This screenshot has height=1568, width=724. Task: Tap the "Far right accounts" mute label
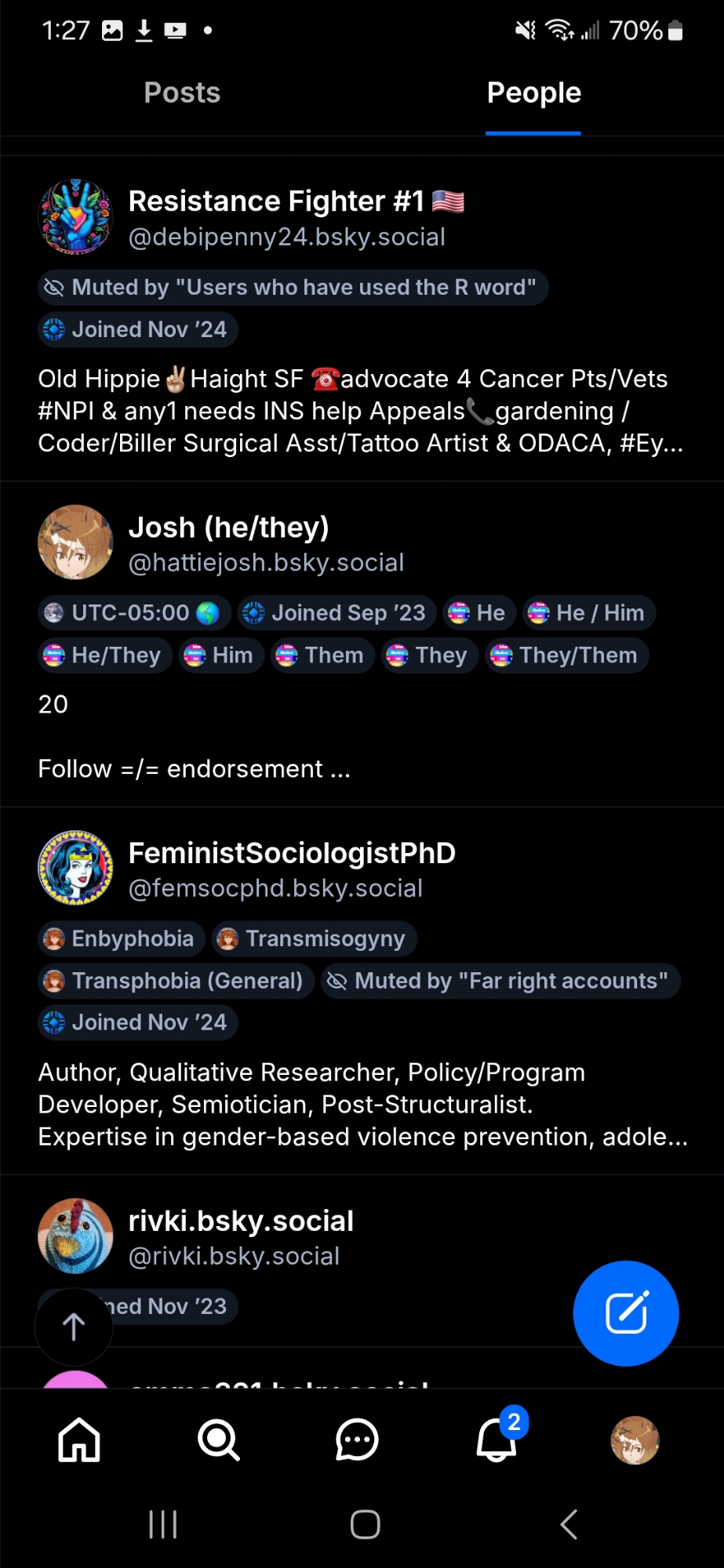[500, 981]
